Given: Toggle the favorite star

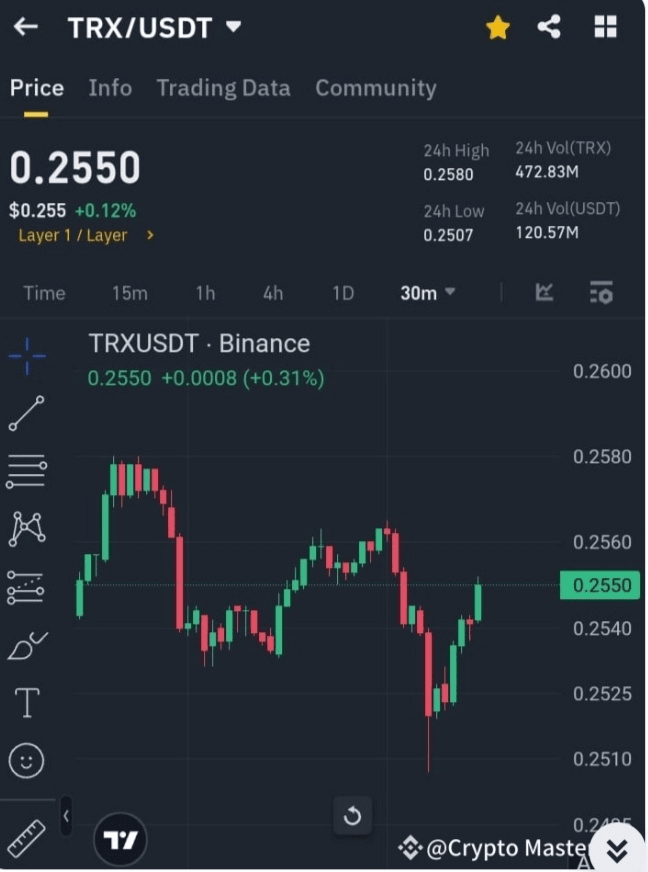Looking at the screenshot, I should pos(497,28).
